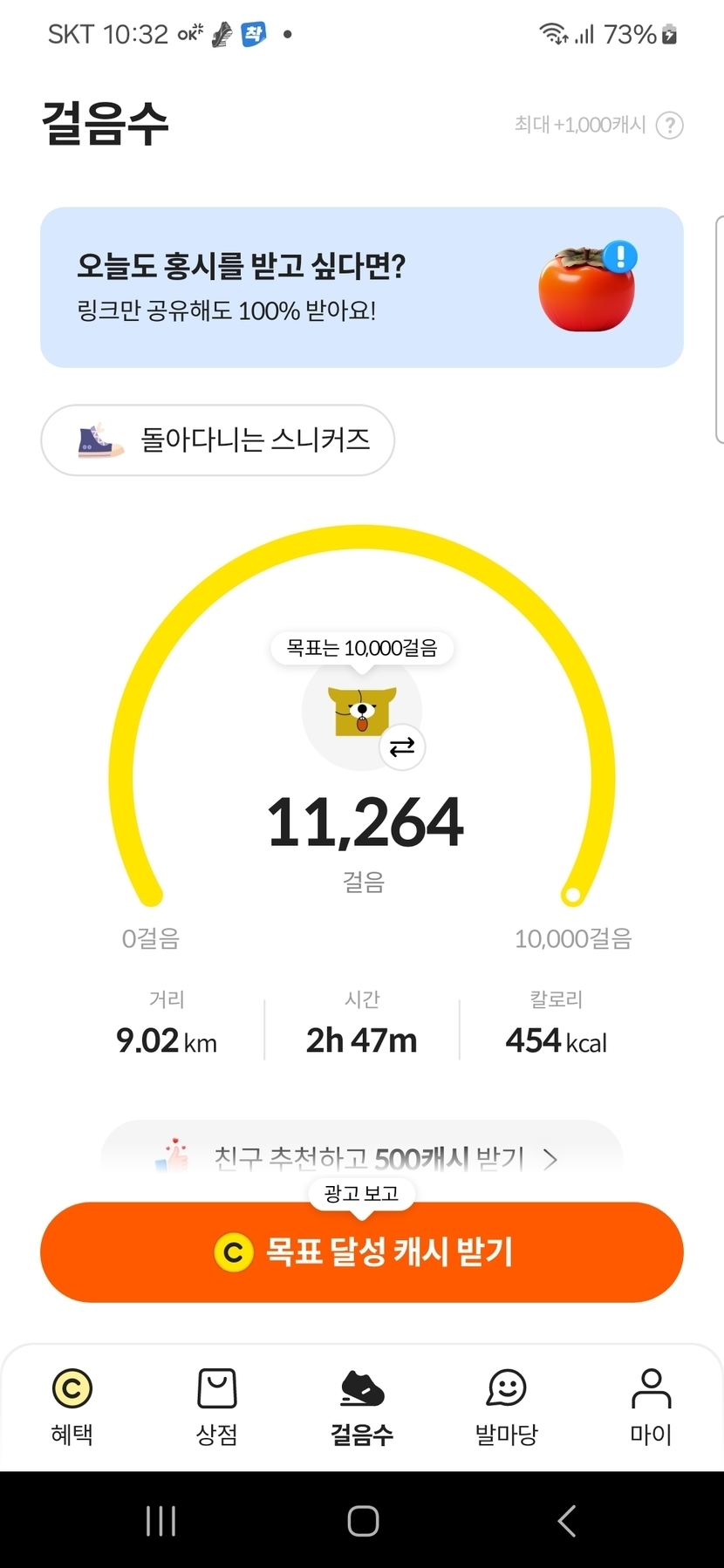Switch to the 혜택 tab
The height and width of the screenshot is (1568, 724).
pyautogui.click(x=72, y=1406)
